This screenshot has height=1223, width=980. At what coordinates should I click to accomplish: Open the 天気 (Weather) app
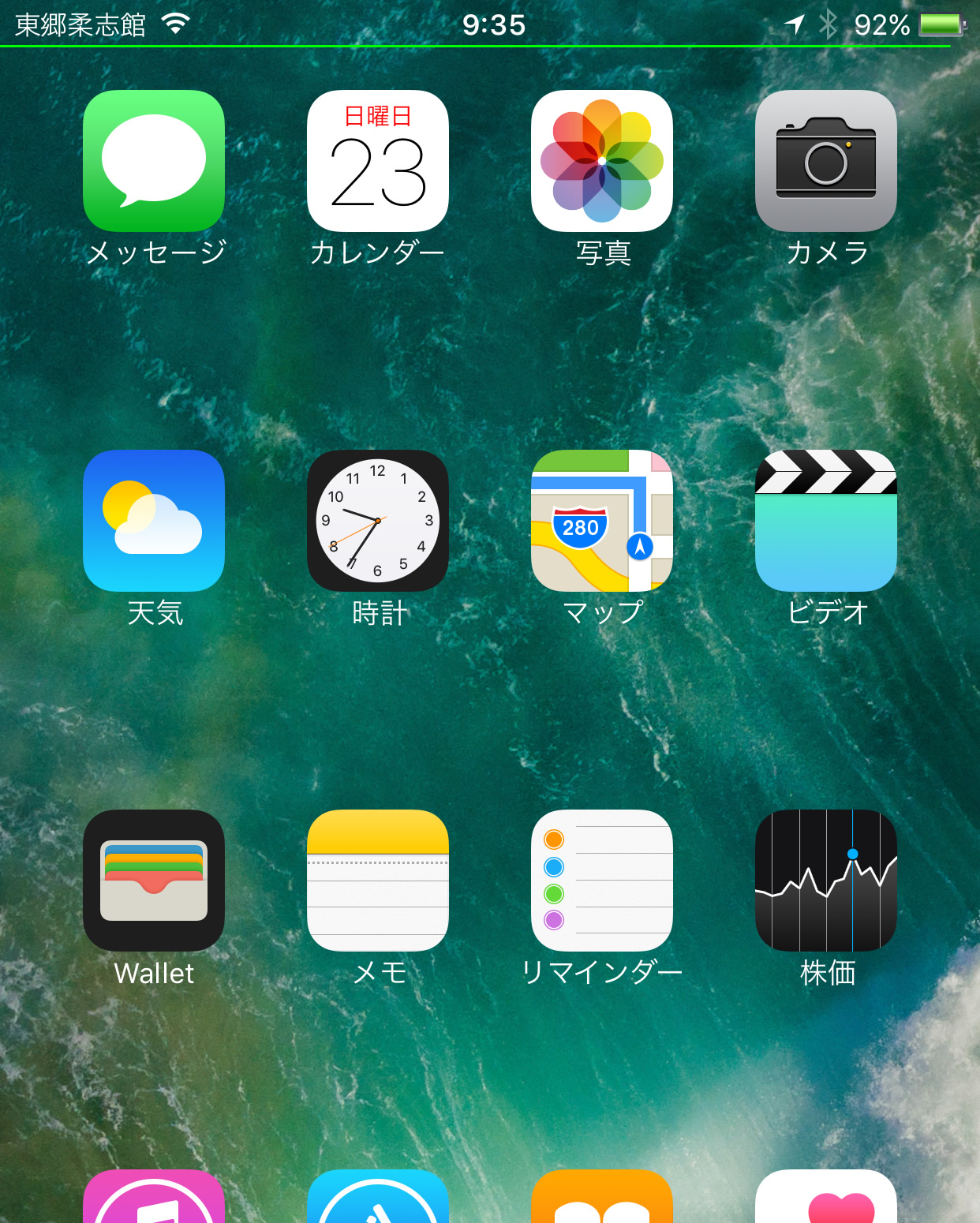[154, 521]
